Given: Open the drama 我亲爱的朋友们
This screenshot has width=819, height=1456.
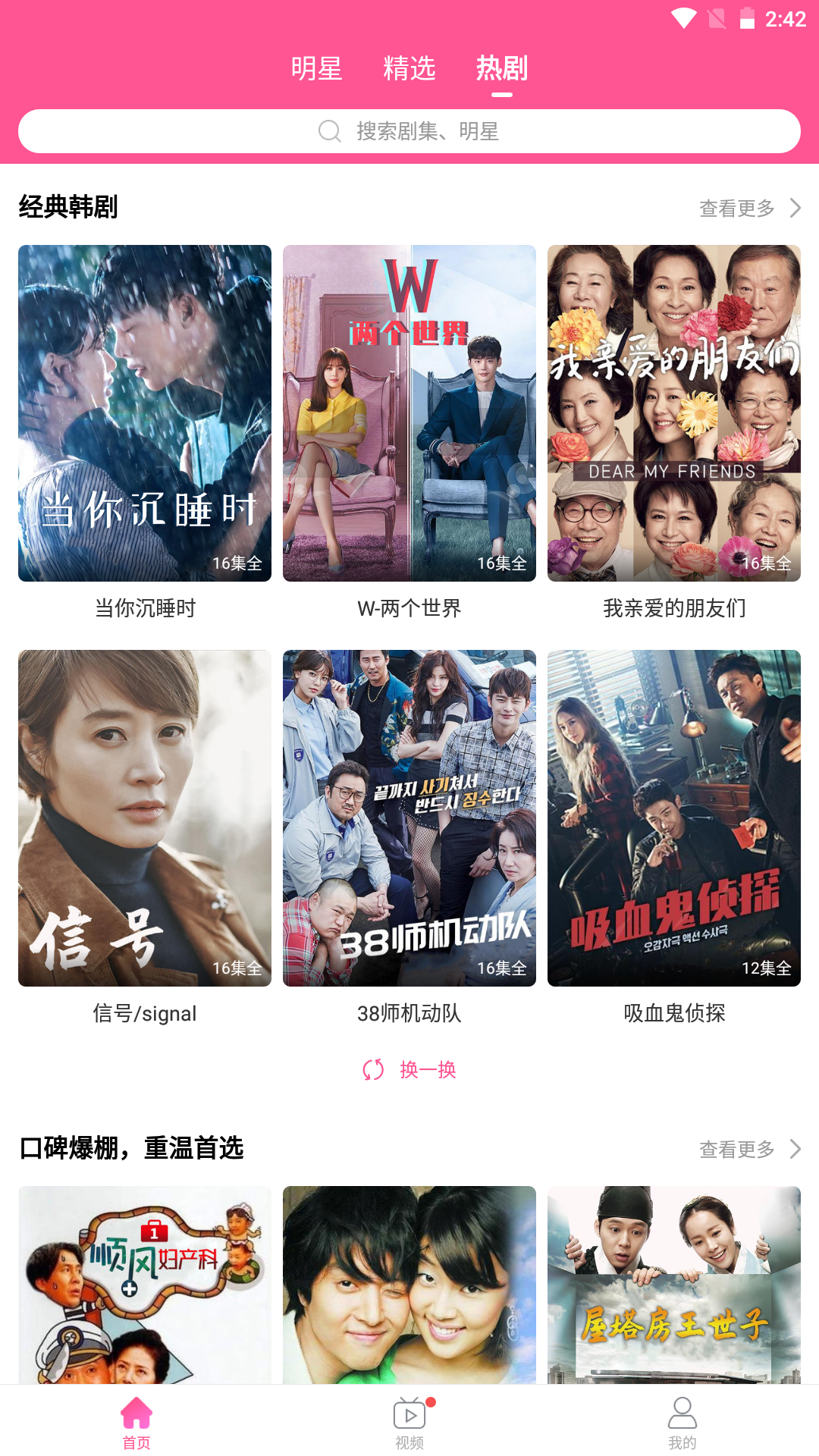Looking at the screenshot, I should coord(674,413).
